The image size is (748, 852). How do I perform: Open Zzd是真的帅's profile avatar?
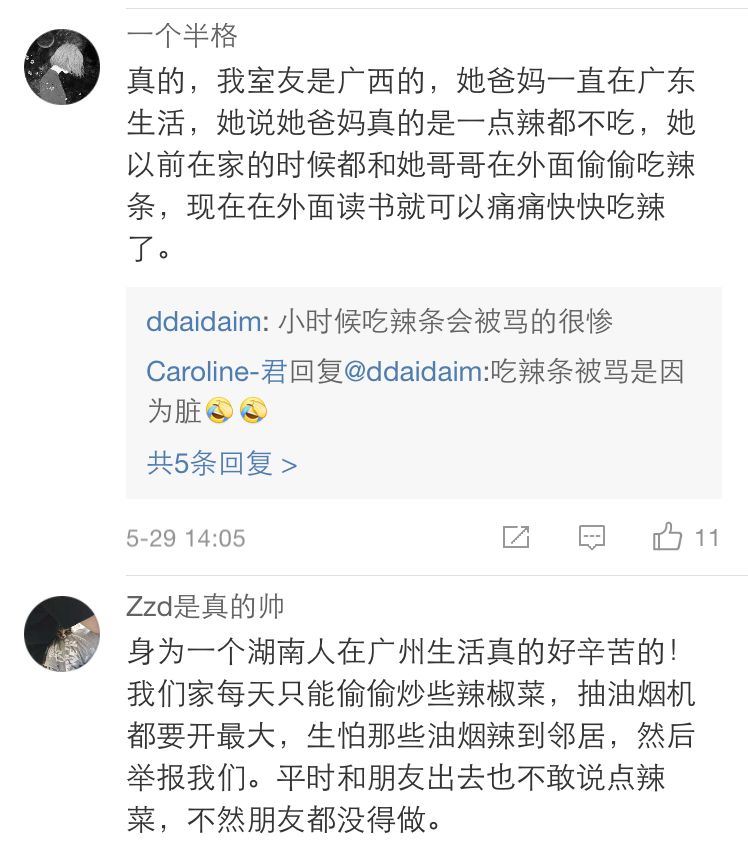[62, 633]
